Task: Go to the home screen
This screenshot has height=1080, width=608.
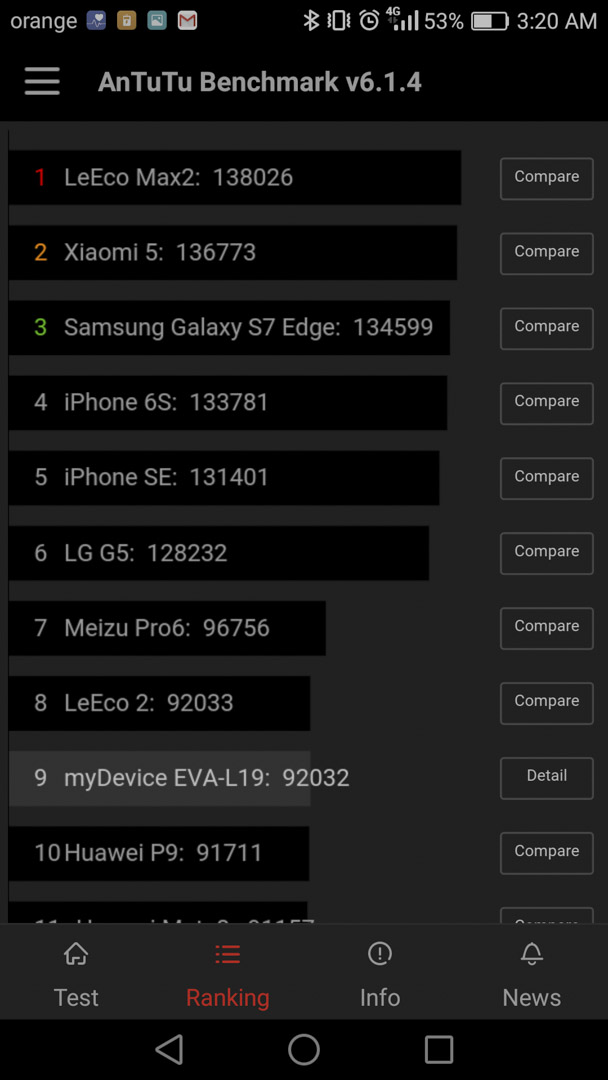Action: (x=304, y=1050)
